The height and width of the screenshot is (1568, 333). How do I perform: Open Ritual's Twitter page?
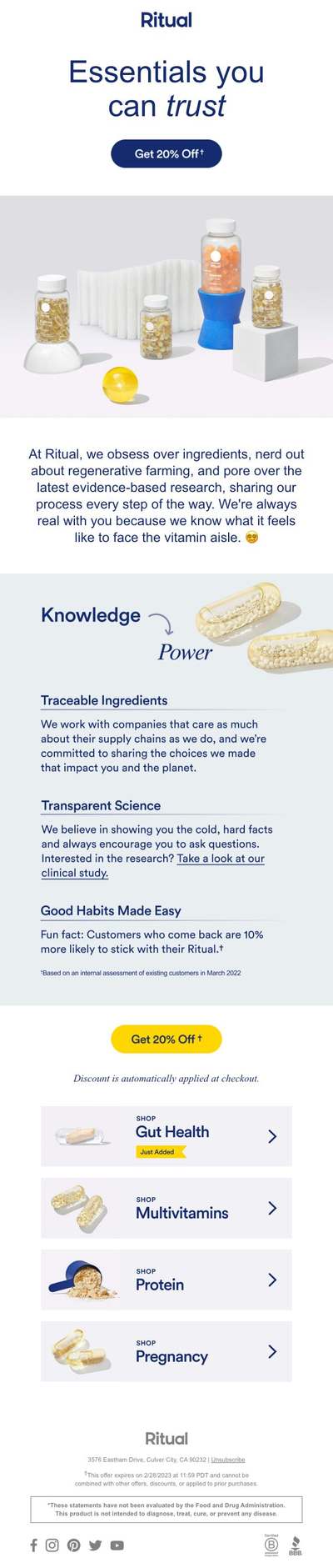point(96,1545)
